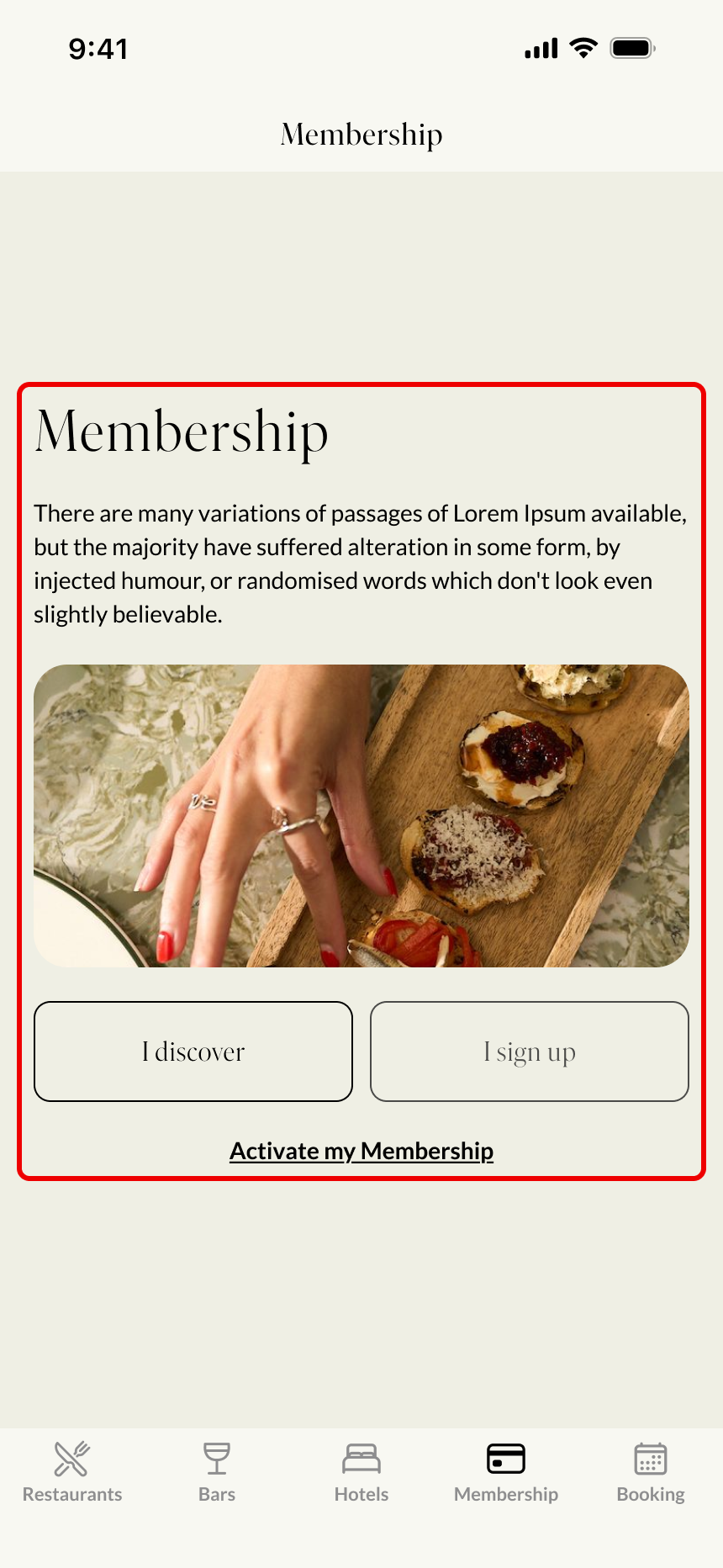Navigate to the Booking tab
This screenshot has height=1568, width=723.
click(x=651, y=1472)
